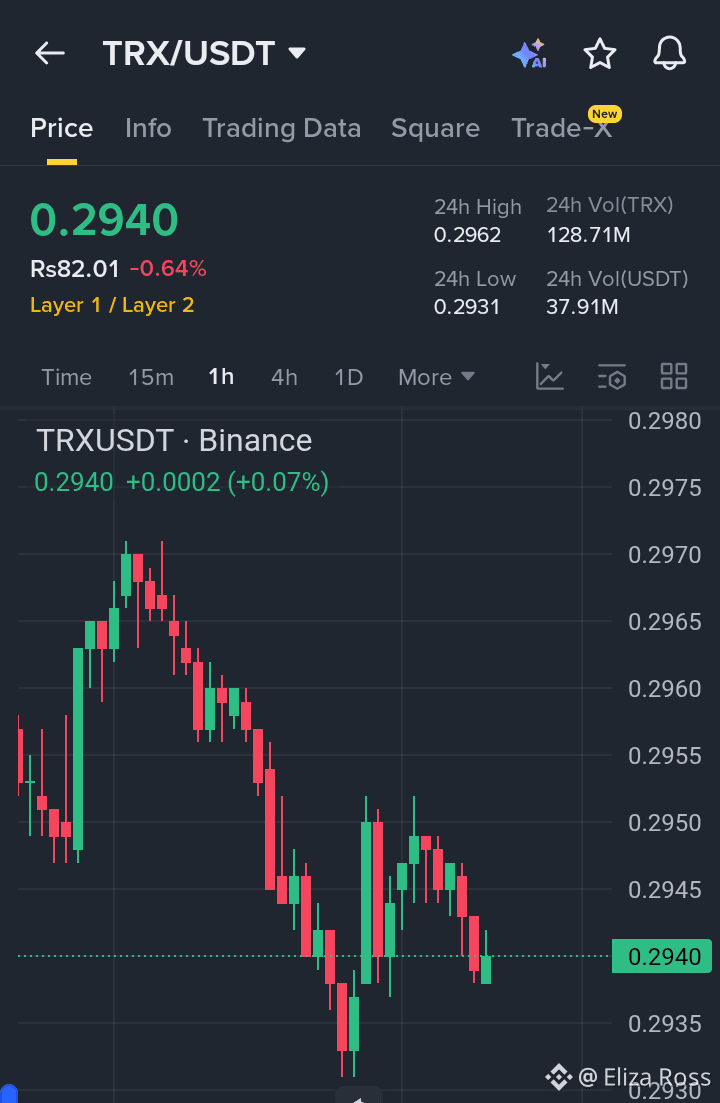This screenshot has width=720, height=1103.
Task: Switch to grid layout view icon
Action: pyautogui.click(x=673, y=377)
